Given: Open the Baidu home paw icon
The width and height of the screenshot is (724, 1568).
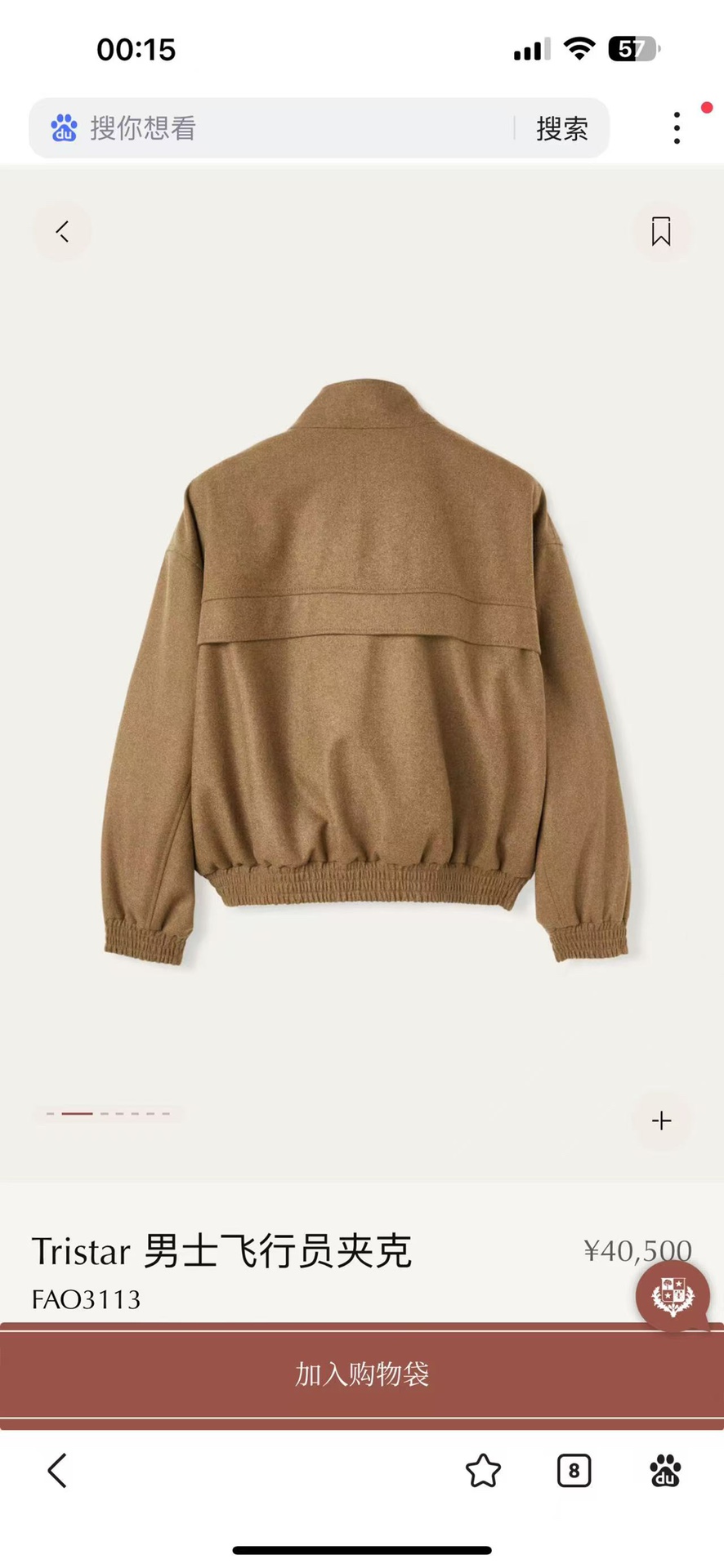Looking at the screenshot, I should click(665, 1471).
